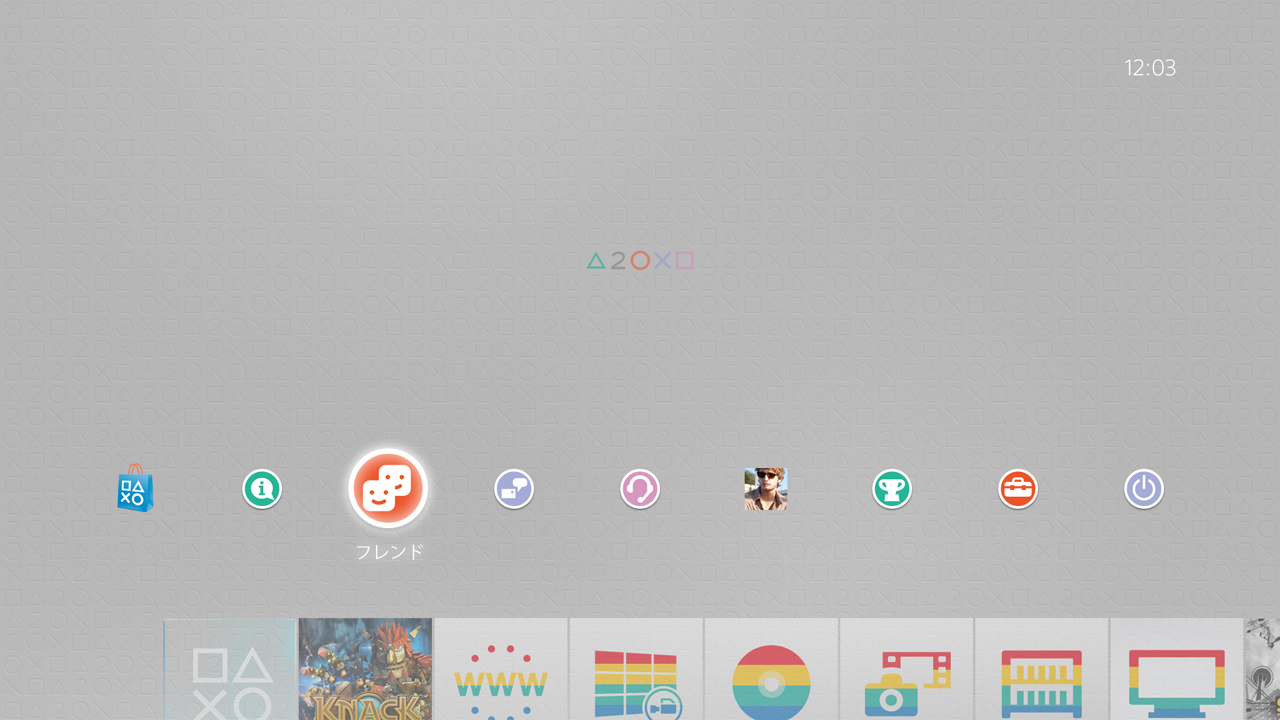The width and height of the screenshot is (1280, 720).
Task: Open the rainbow monitor TV tile
Action: [1177, 668]
